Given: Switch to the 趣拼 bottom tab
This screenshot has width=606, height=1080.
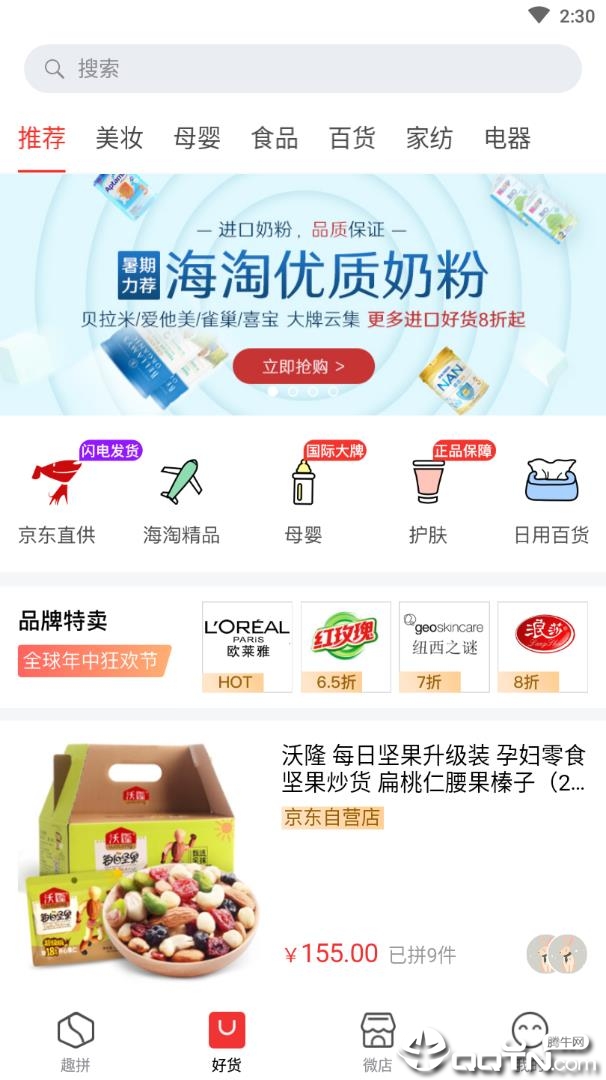Looking at the screenshot, I should [x=75, y=1041].
